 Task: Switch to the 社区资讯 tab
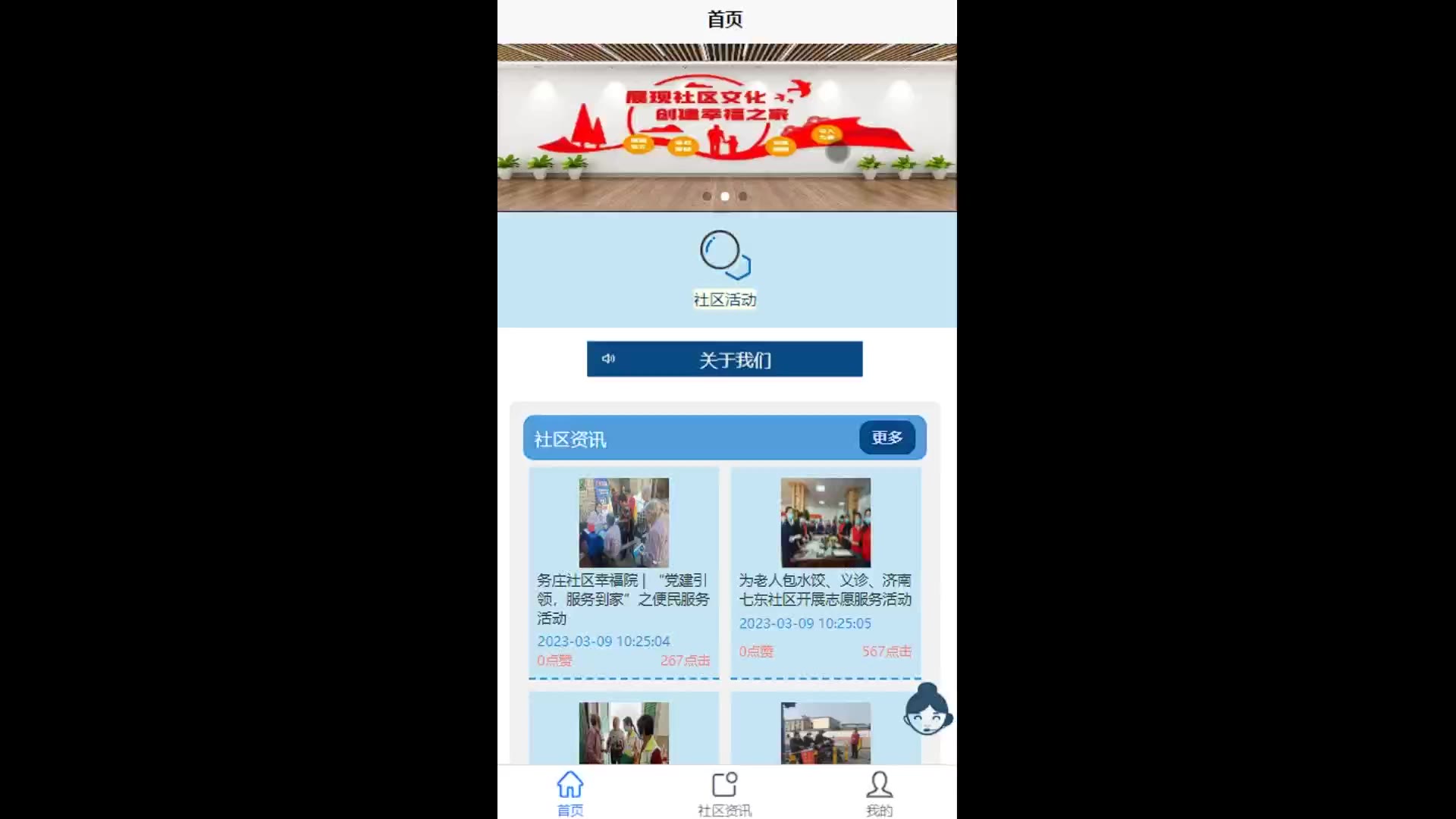(x=724, y=793)
